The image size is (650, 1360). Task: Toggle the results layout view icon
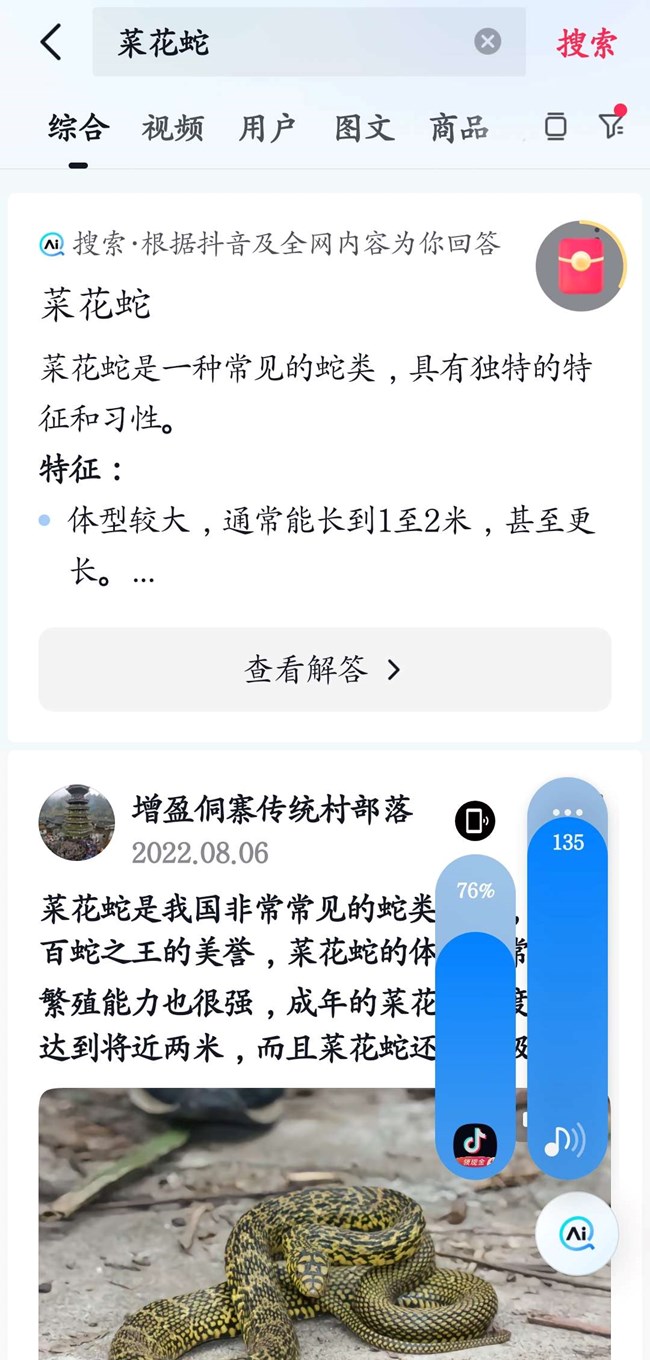coord(555,126)
